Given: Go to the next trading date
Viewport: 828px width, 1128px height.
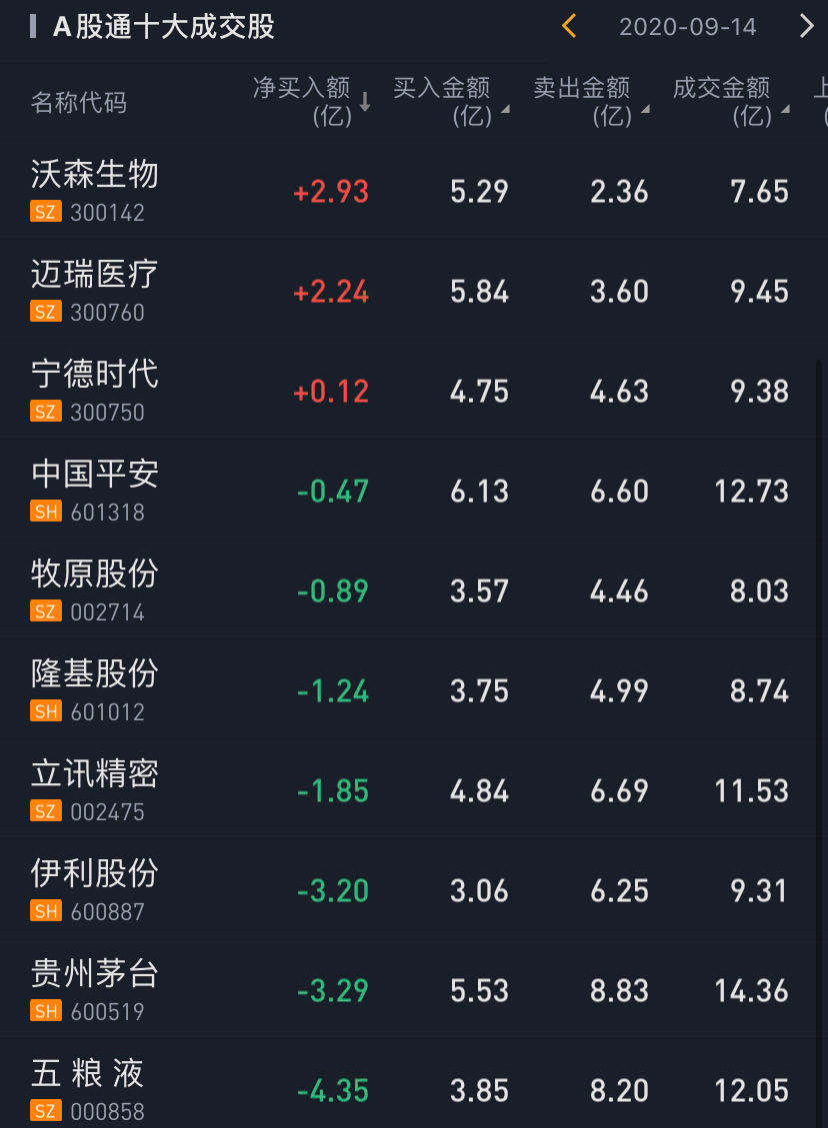Looking at the screenshot, I should (806, 26).
